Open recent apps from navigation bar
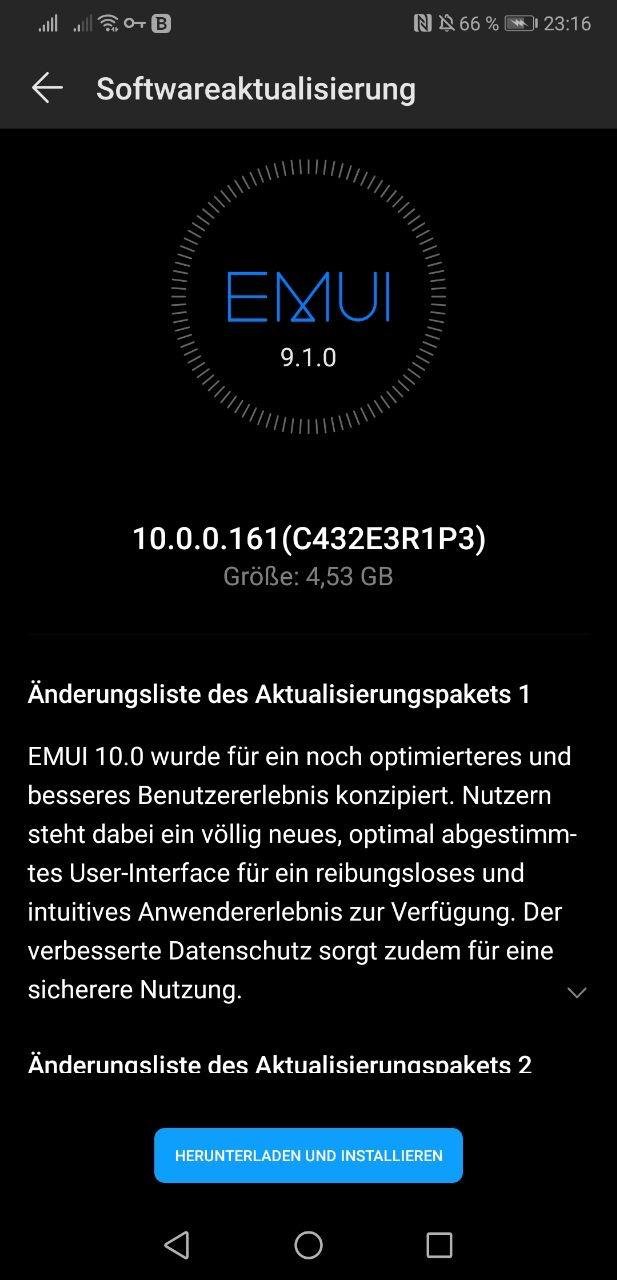 439,1244
